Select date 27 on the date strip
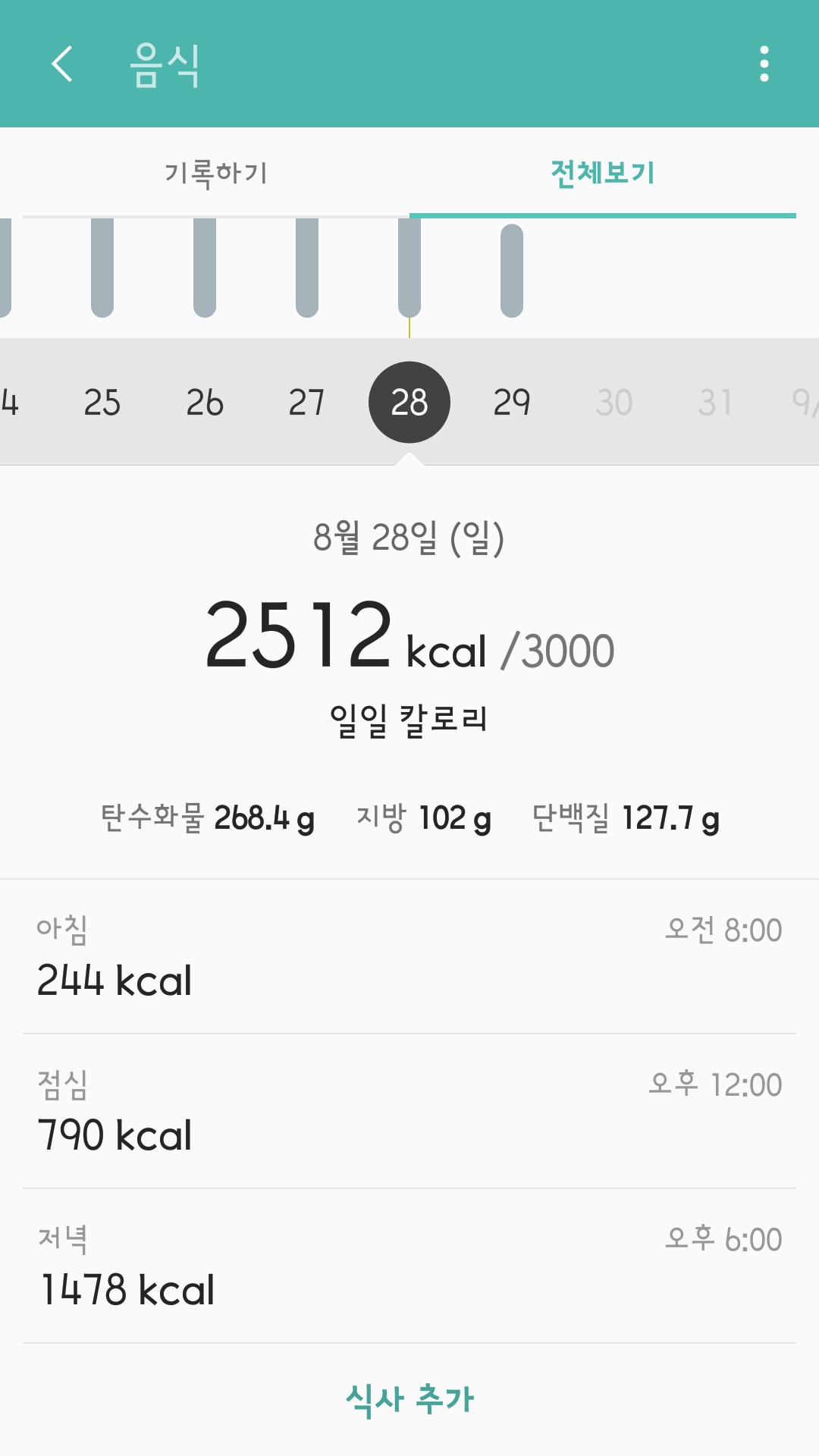The image size is (819, 1456). click(307, 403)
